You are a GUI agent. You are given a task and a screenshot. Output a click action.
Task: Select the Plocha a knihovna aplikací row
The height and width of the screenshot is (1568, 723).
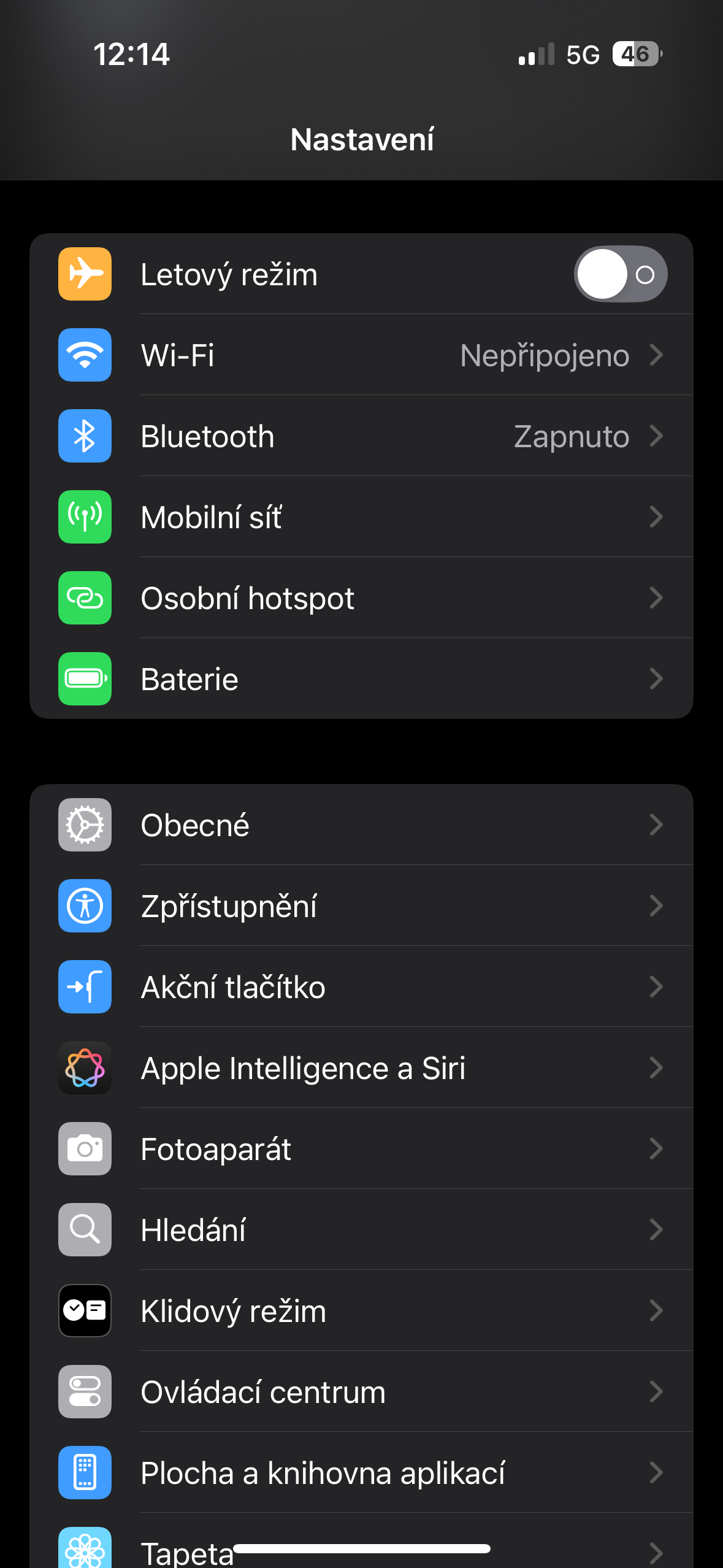(361, 1472)
